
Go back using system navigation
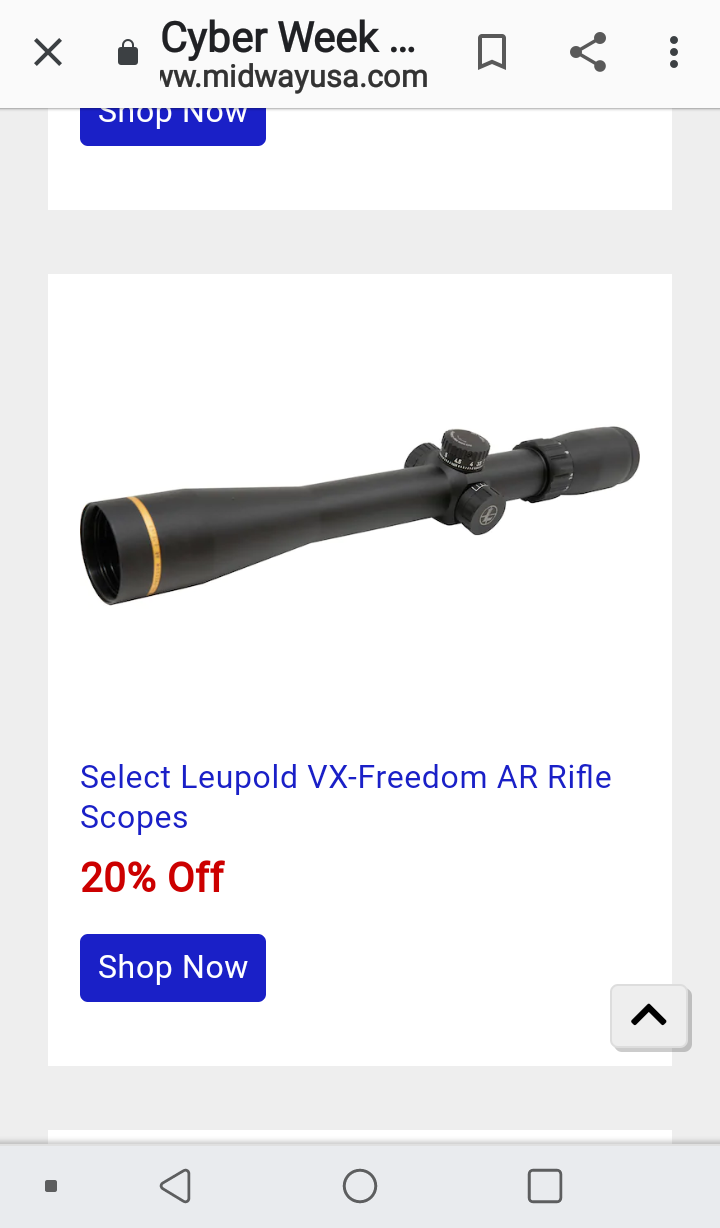[x=175, y=1186]
